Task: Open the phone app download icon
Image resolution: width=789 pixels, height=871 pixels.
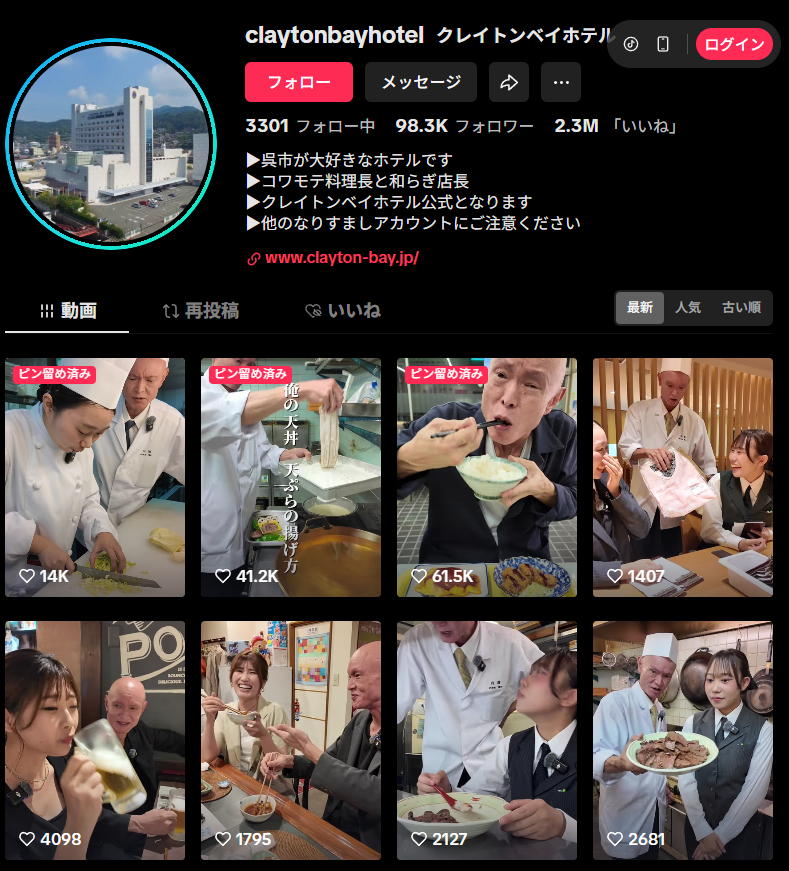Action: click(x=662, y=44)
